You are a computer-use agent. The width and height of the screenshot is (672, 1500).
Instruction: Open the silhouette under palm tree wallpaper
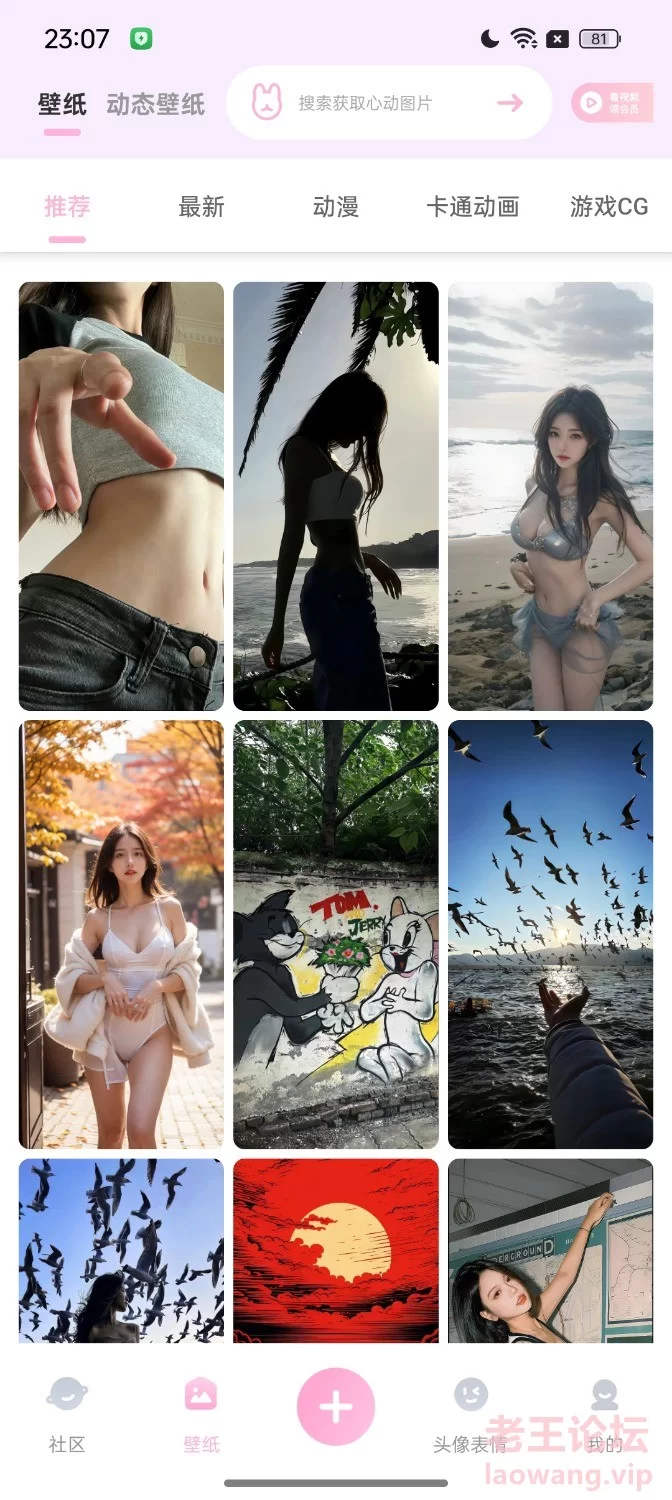pos(336,496)
